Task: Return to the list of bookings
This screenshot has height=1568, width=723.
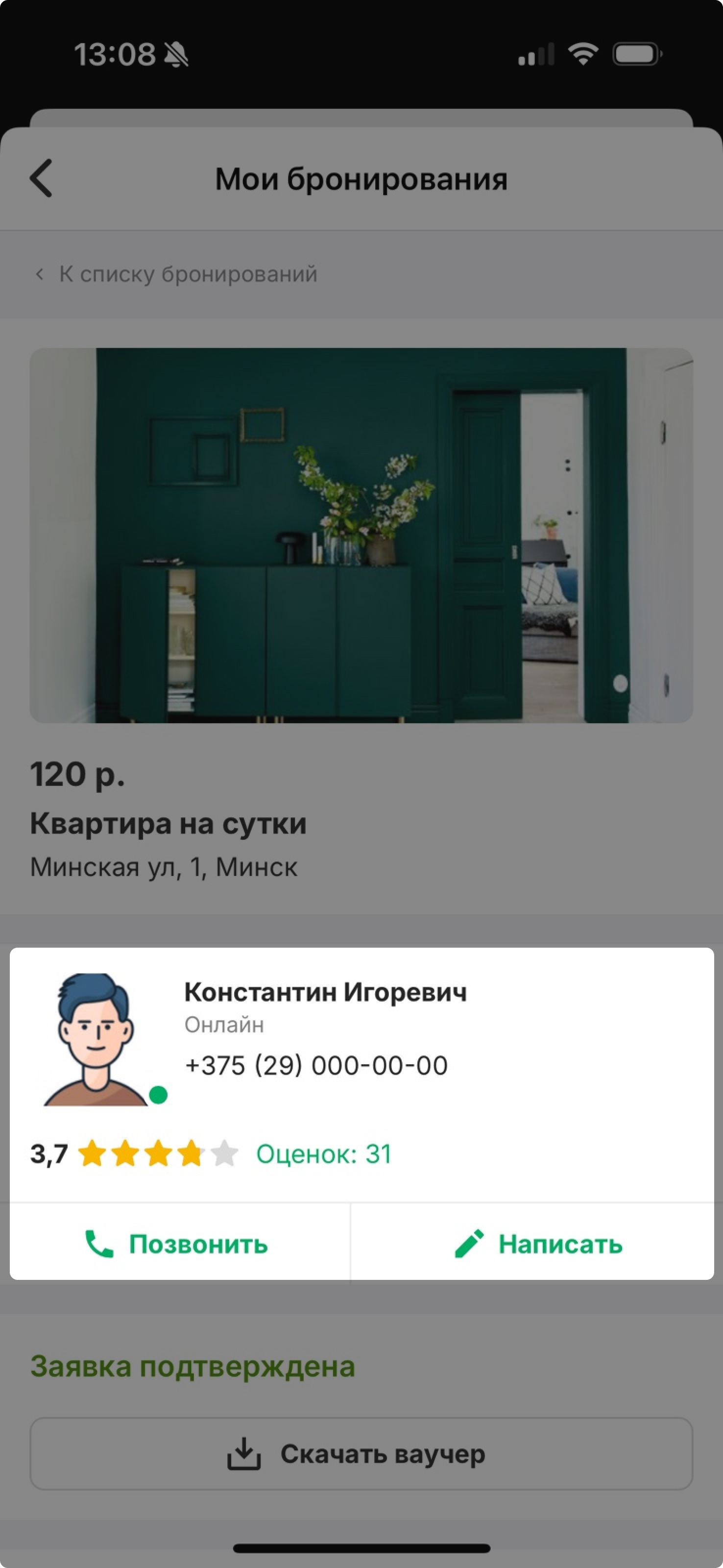Action: [x=176, y=274]
